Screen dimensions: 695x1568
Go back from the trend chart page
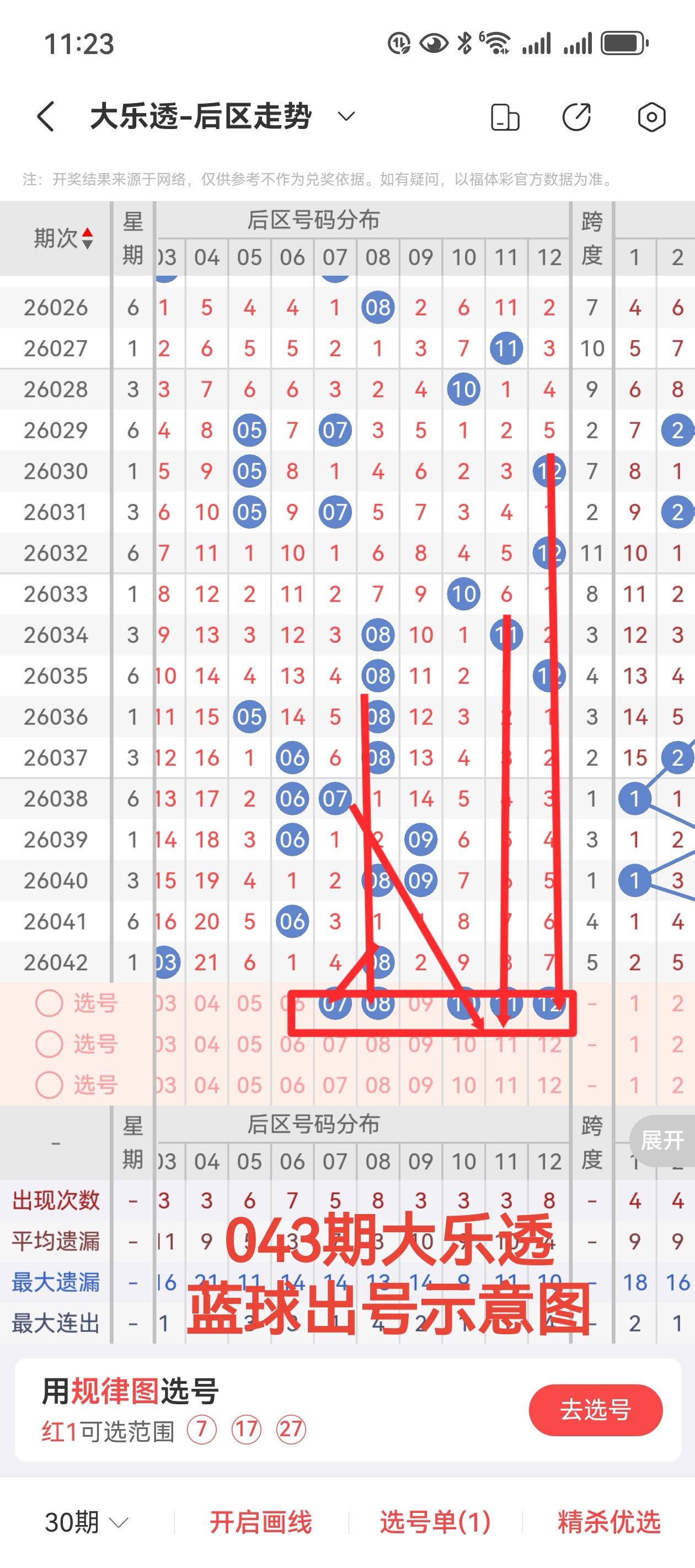coord(46,116)
